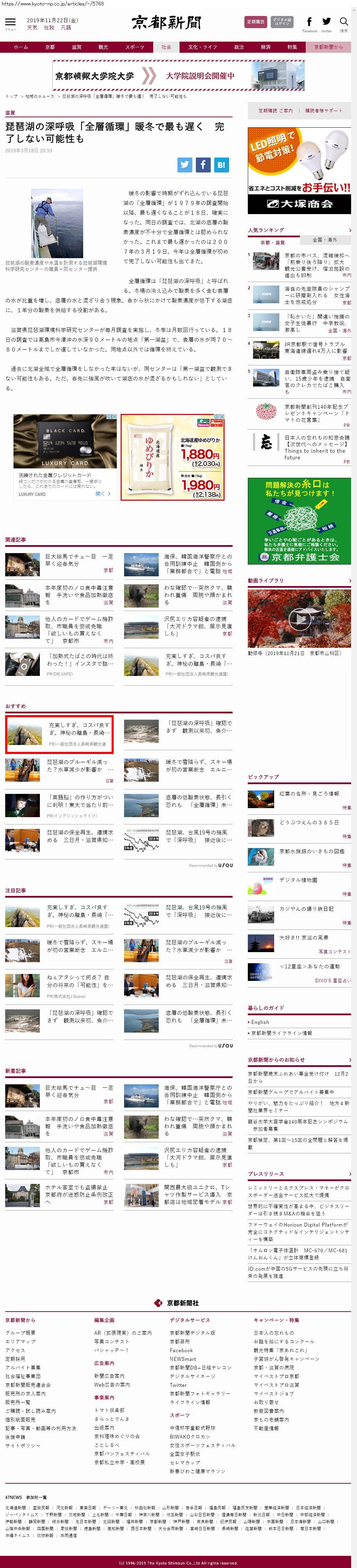The height and width of the screenshot is (1568, 357).
Task: Open the hamburger menu icon
Action: point(10,23)
